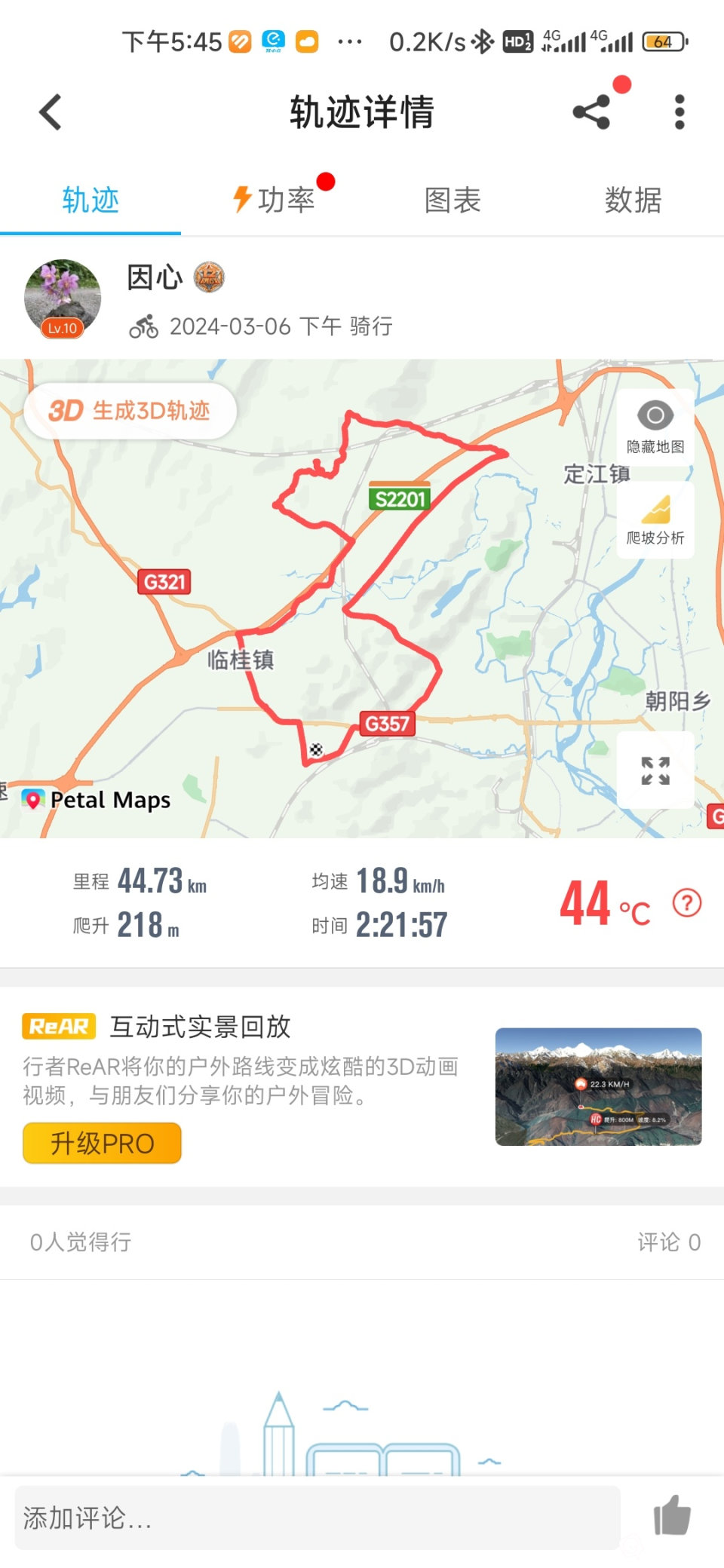724x1568 pixels.
Task: Open the three-dot overflow menu
Action: coord(679,112)
